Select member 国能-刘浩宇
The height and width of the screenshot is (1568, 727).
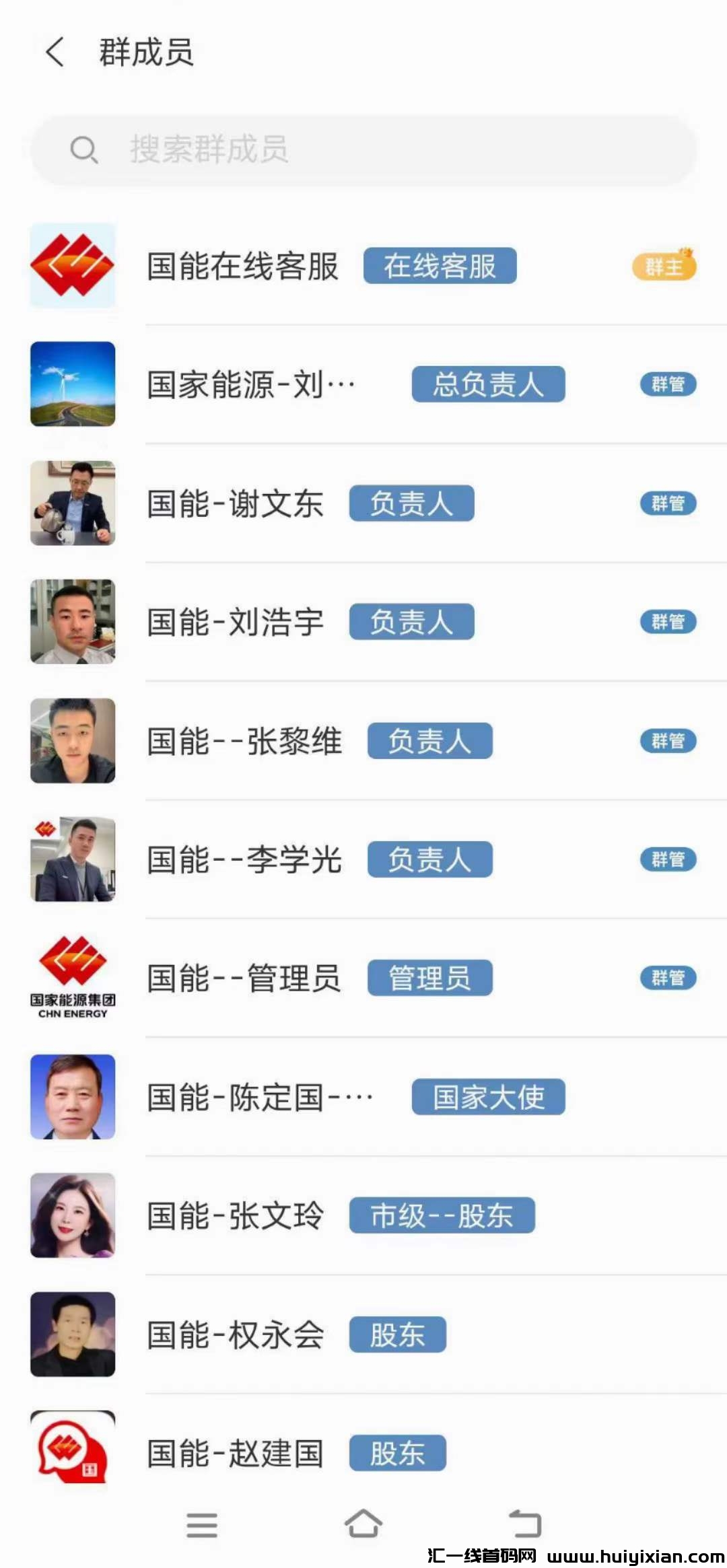point(235,622)
